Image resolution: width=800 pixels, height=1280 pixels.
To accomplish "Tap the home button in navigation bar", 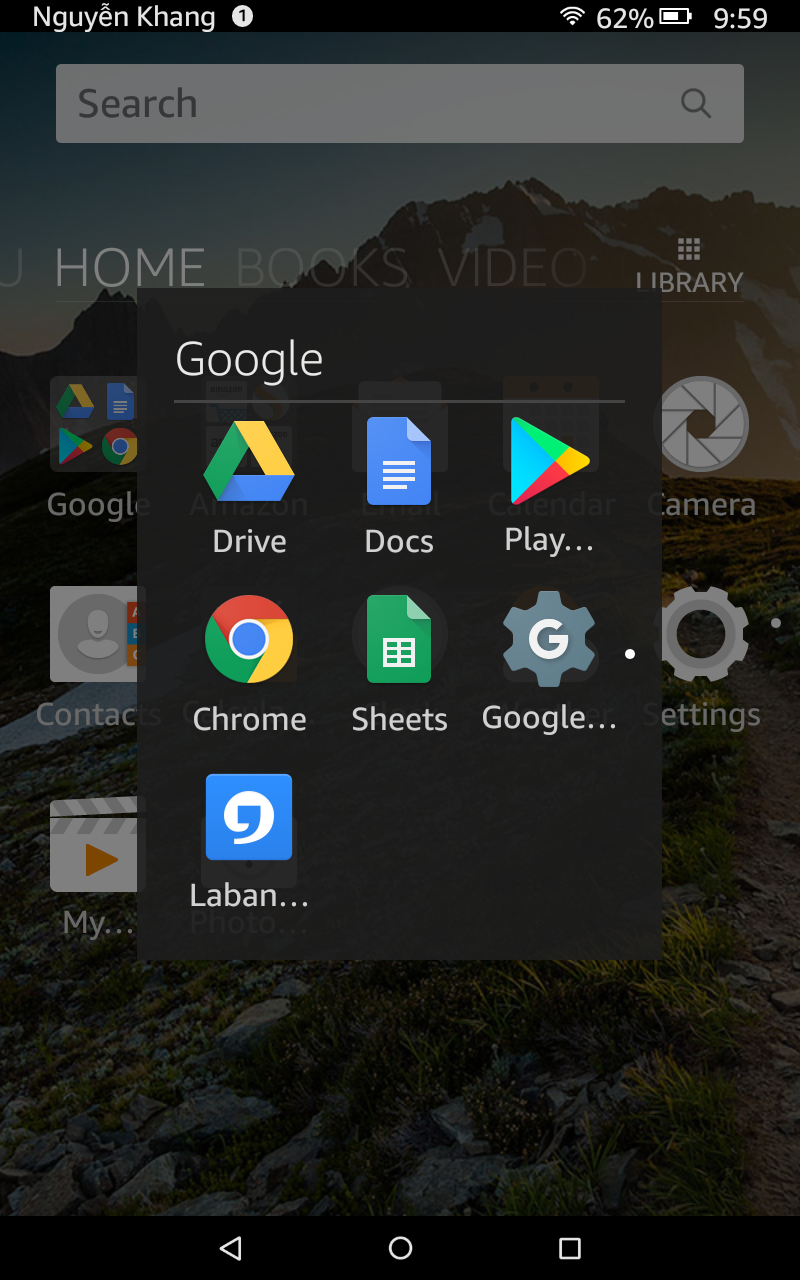I will 400,1247.
